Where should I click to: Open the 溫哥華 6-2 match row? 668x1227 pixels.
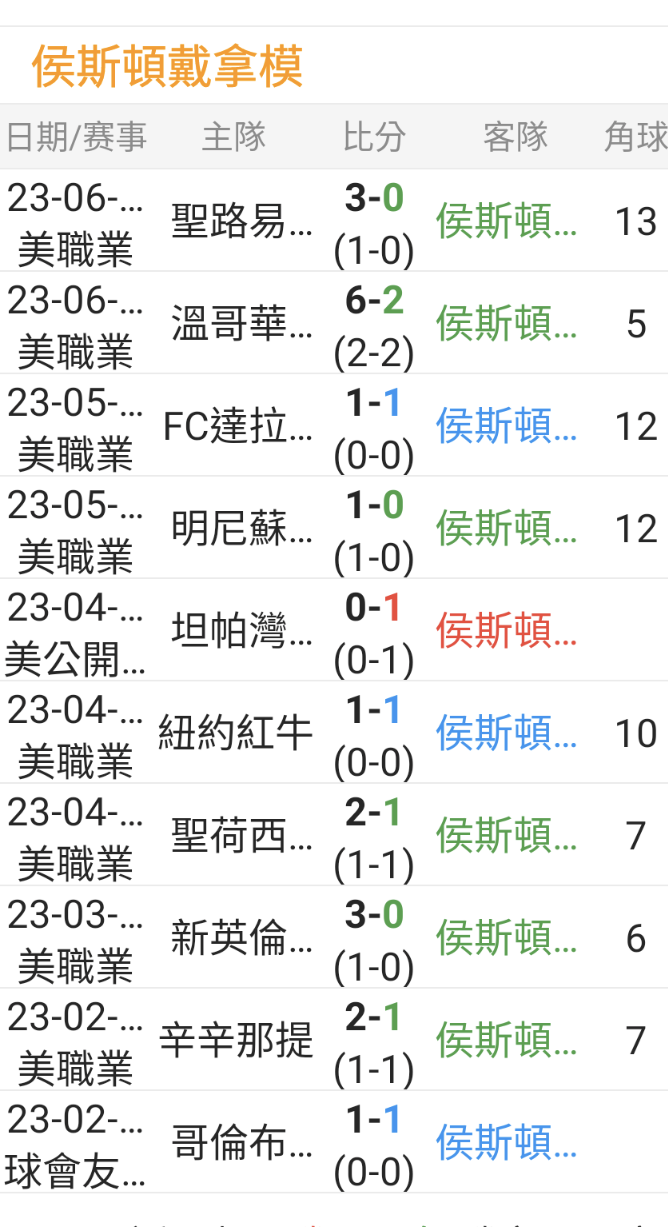[x=334, y=324]
